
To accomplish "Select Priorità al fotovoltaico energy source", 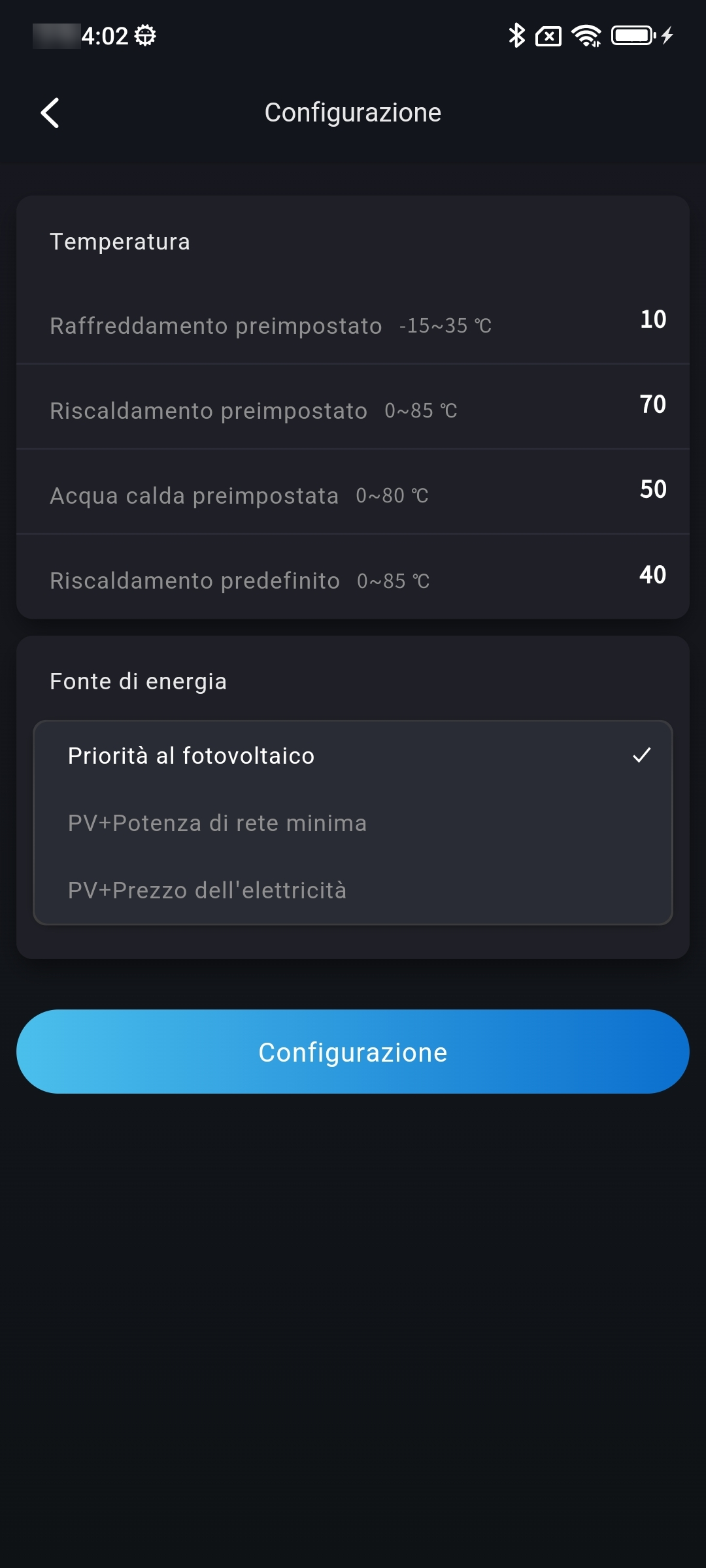I will click(353, 756).
